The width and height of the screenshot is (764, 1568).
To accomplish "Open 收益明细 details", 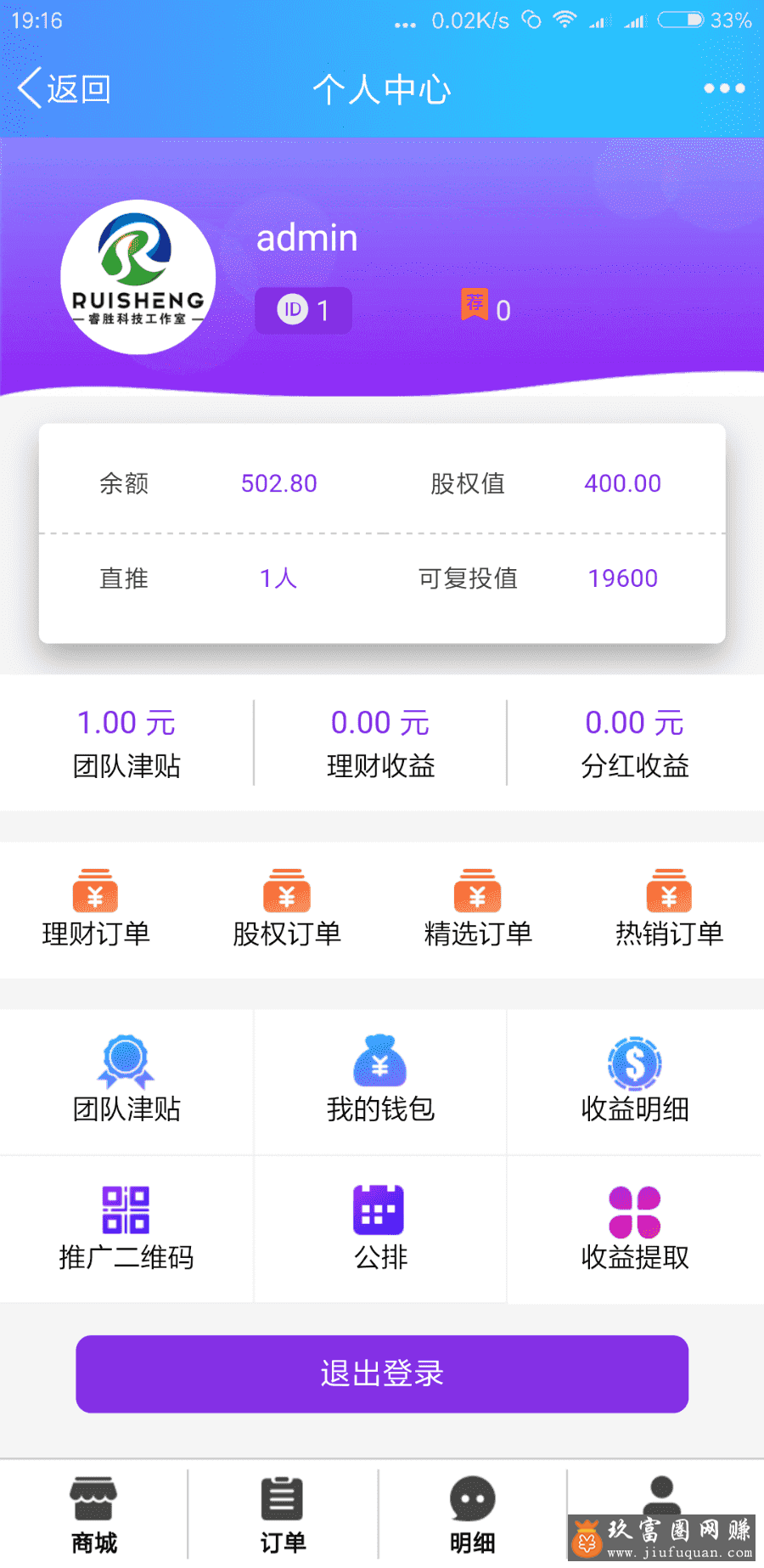I will click(634, 1080).
